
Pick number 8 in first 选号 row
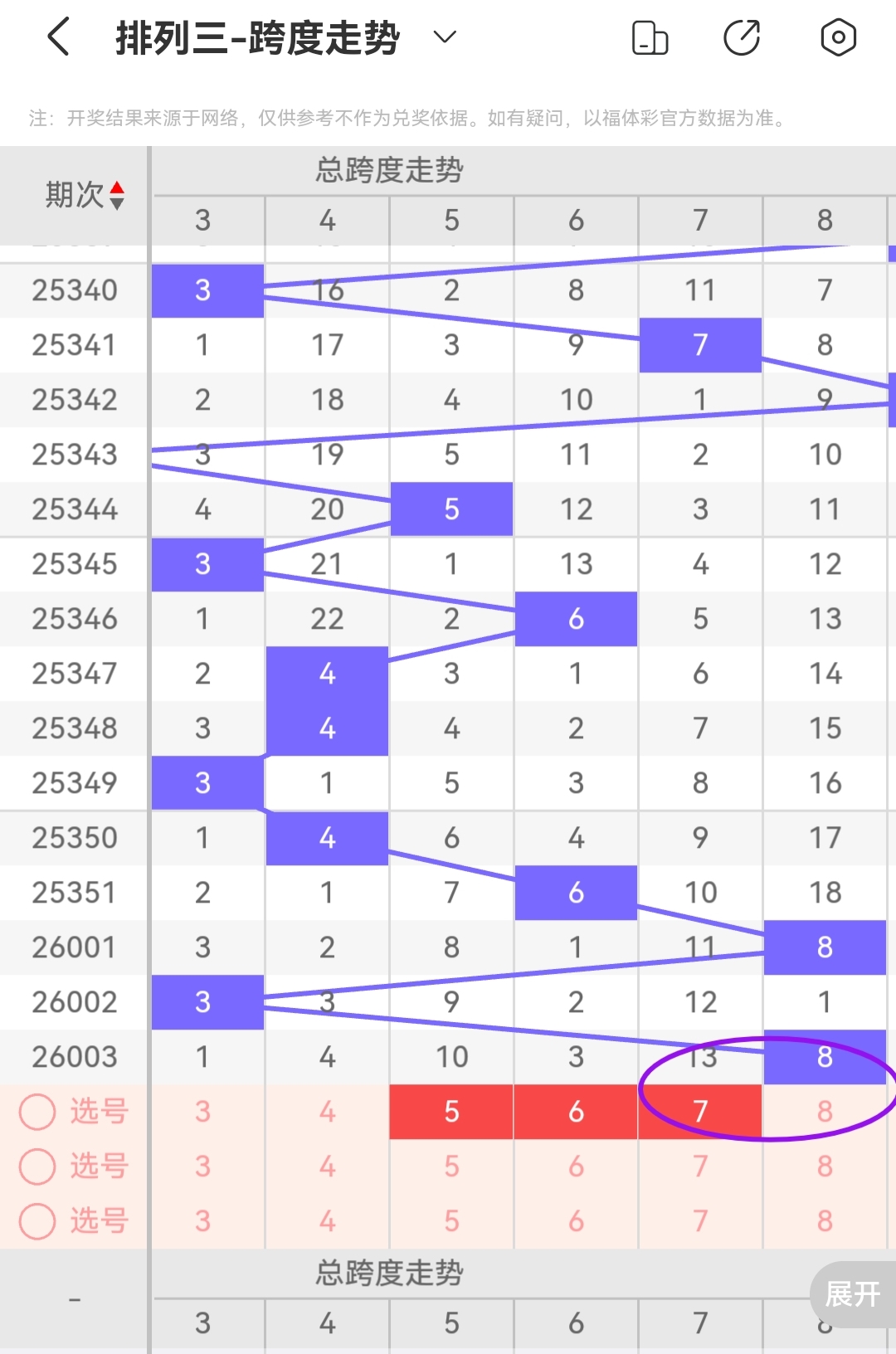coord(825,1112)
